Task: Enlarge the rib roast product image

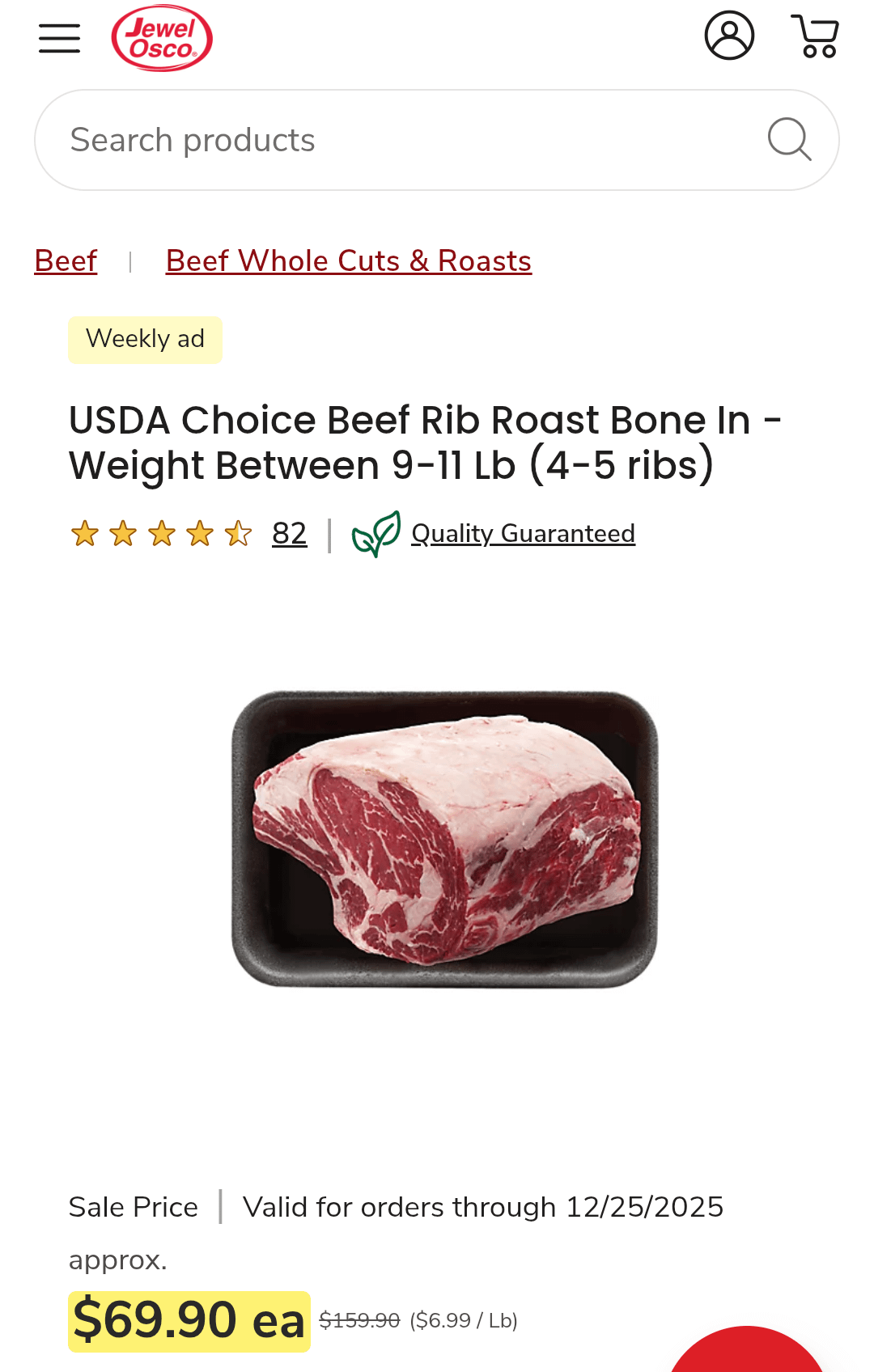Action: coord(444,838)
